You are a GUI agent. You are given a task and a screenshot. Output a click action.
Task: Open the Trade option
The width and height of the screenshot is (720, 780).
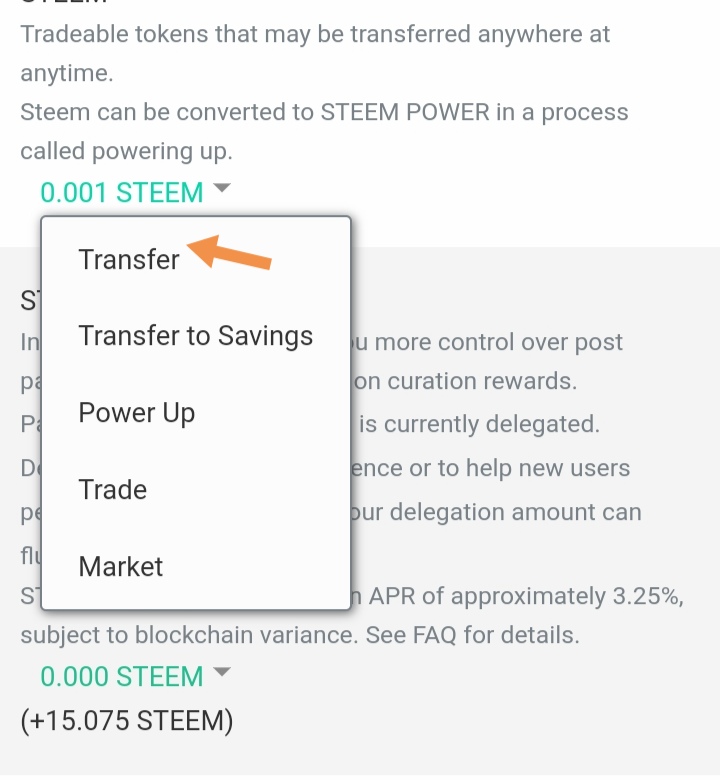coord(113,490)
